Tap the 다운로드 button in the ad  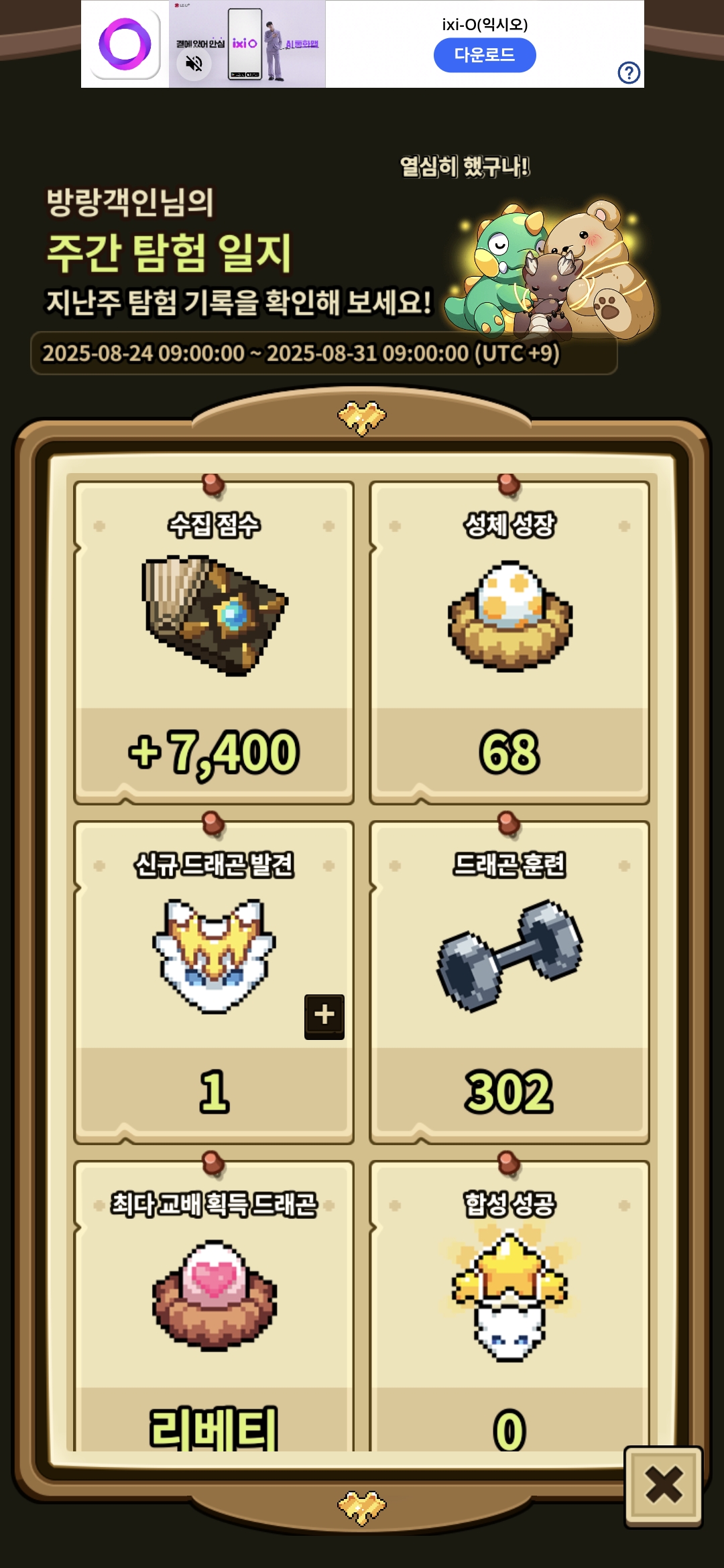pos(485,55)
